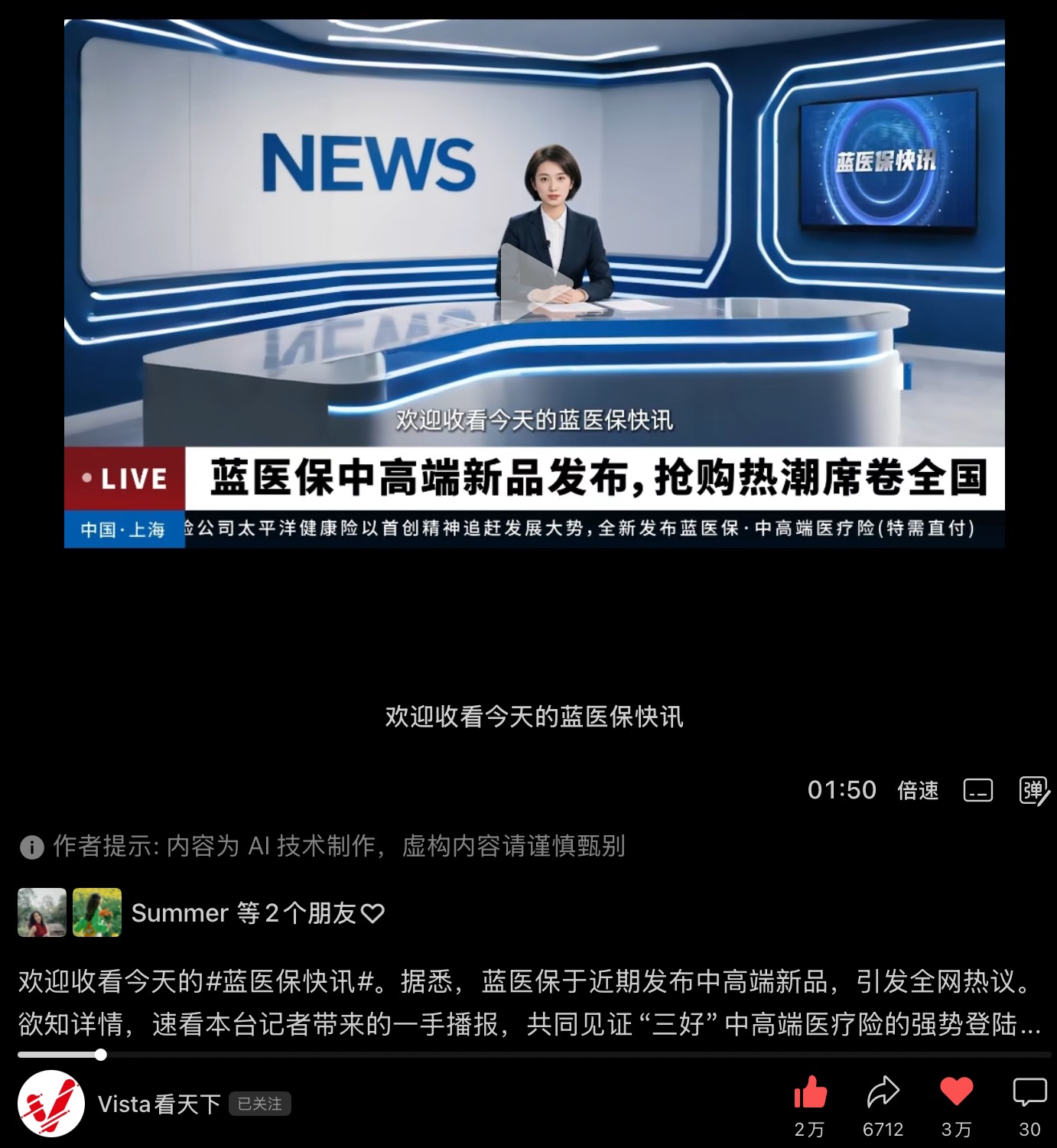Tap the thumbs-up icon with 2万
The height and width of the screenshot is (1148, 1057).
[810, 1093]
